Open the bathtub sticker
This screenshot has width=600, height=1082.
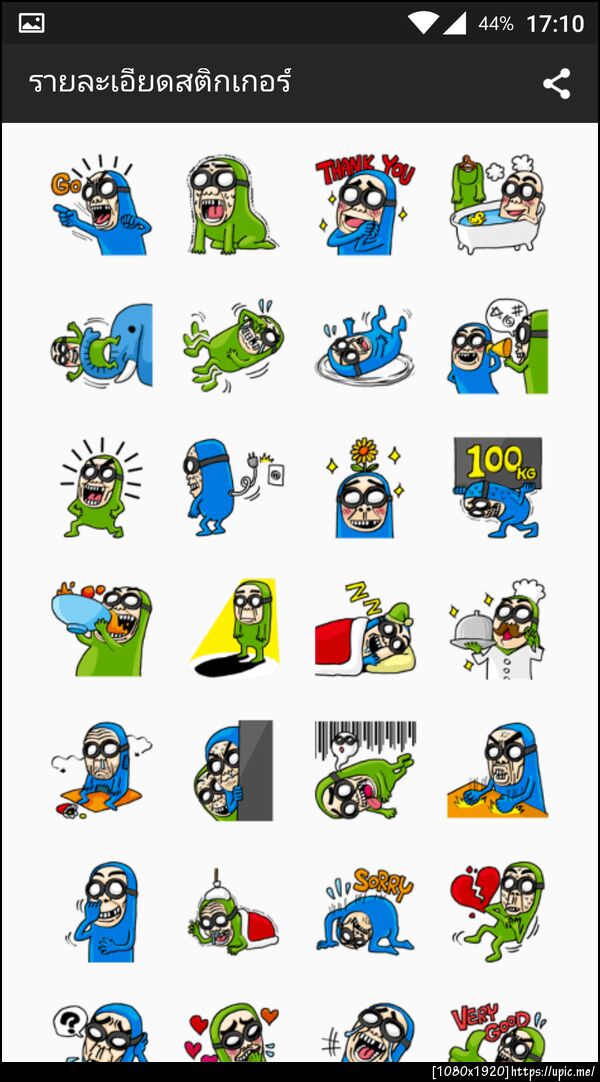pyautogui.click(x=497, y=205)
